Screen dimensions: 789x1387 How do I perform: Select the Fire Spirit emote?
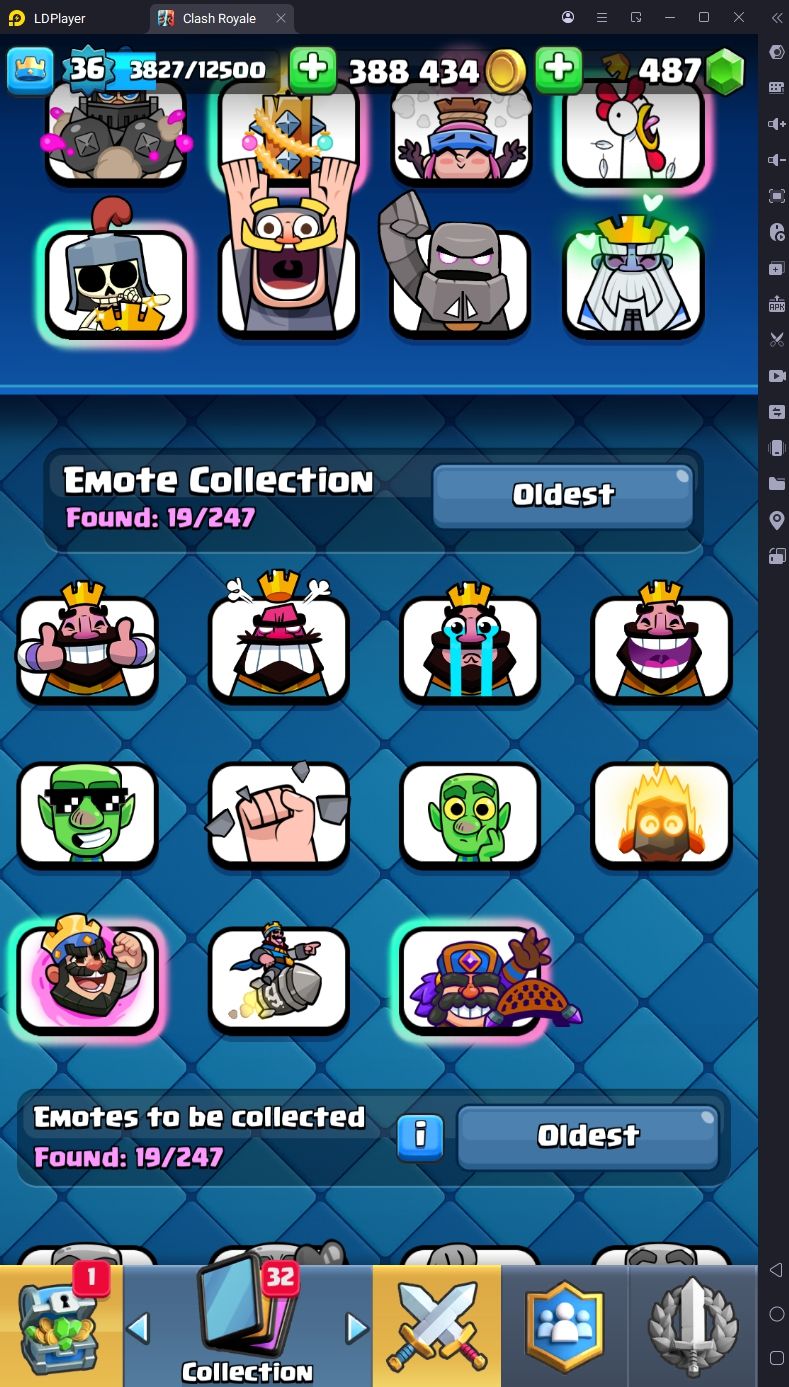(661, 812)
